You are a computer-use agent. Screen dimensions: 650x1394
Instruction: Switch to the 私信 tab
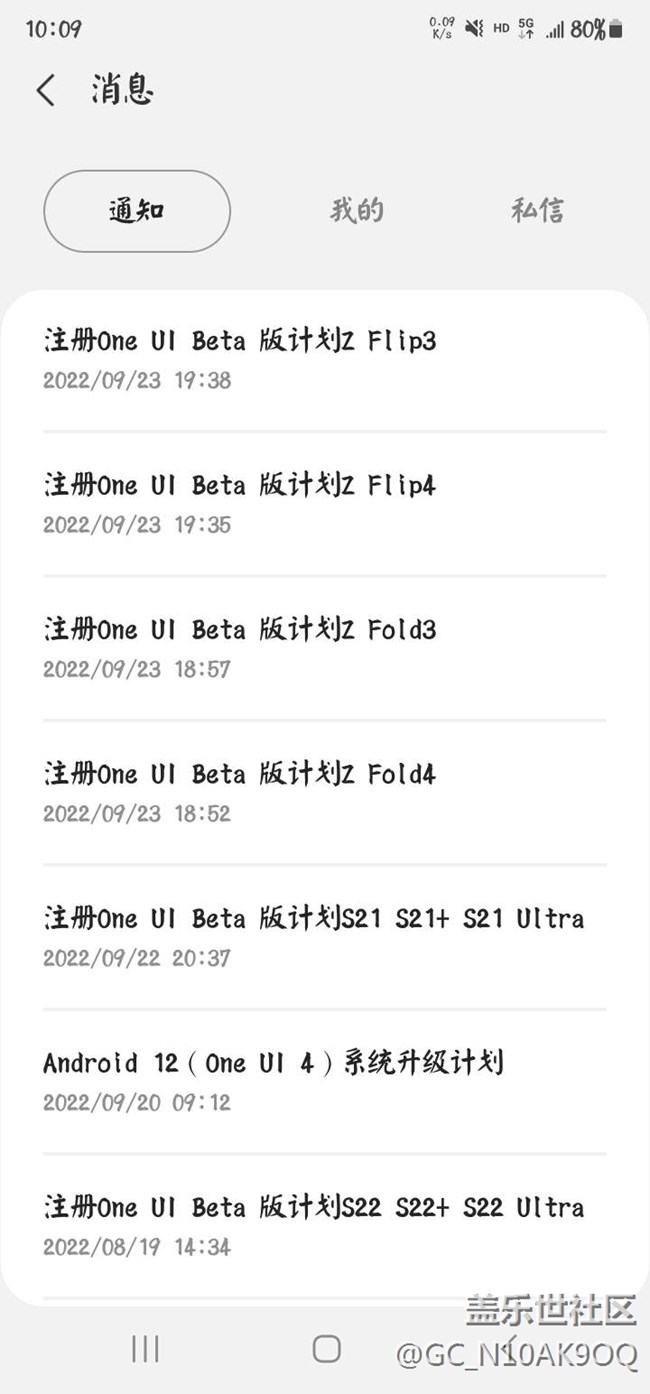click(x=537, y=211)
